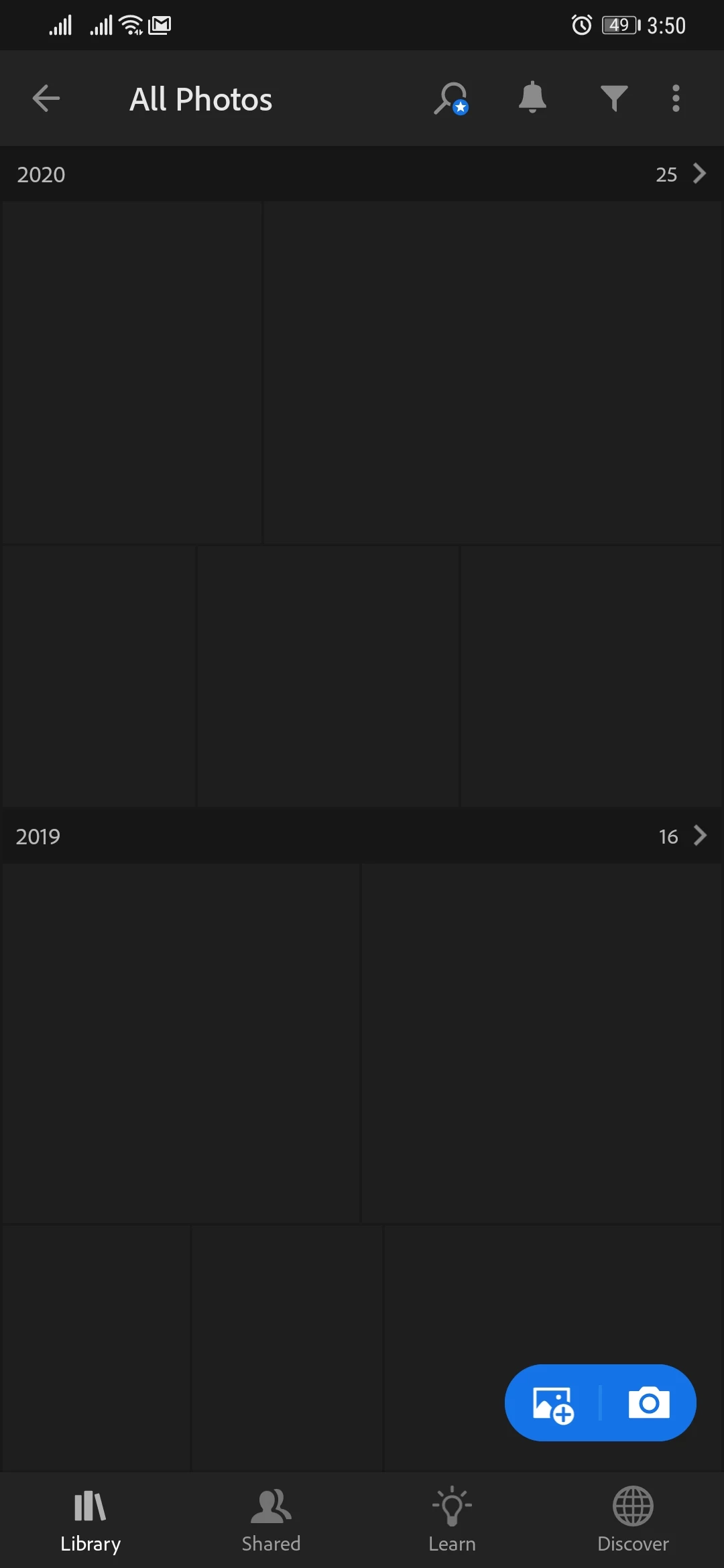Open the photo search icon
Image resolution: width=724 pixels, height=1568 pixels.
[450, 99]
